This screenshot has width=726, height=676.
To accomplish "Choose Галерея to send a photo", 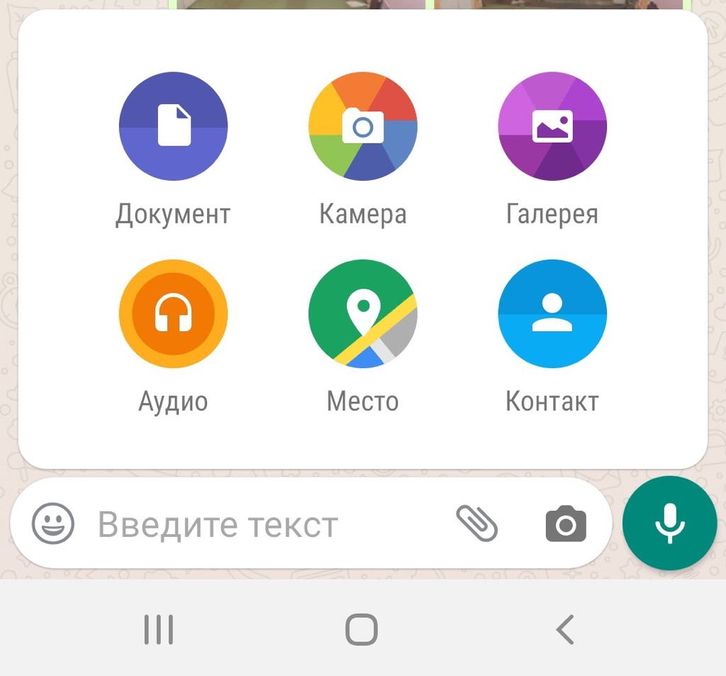I will coord(552,127).
